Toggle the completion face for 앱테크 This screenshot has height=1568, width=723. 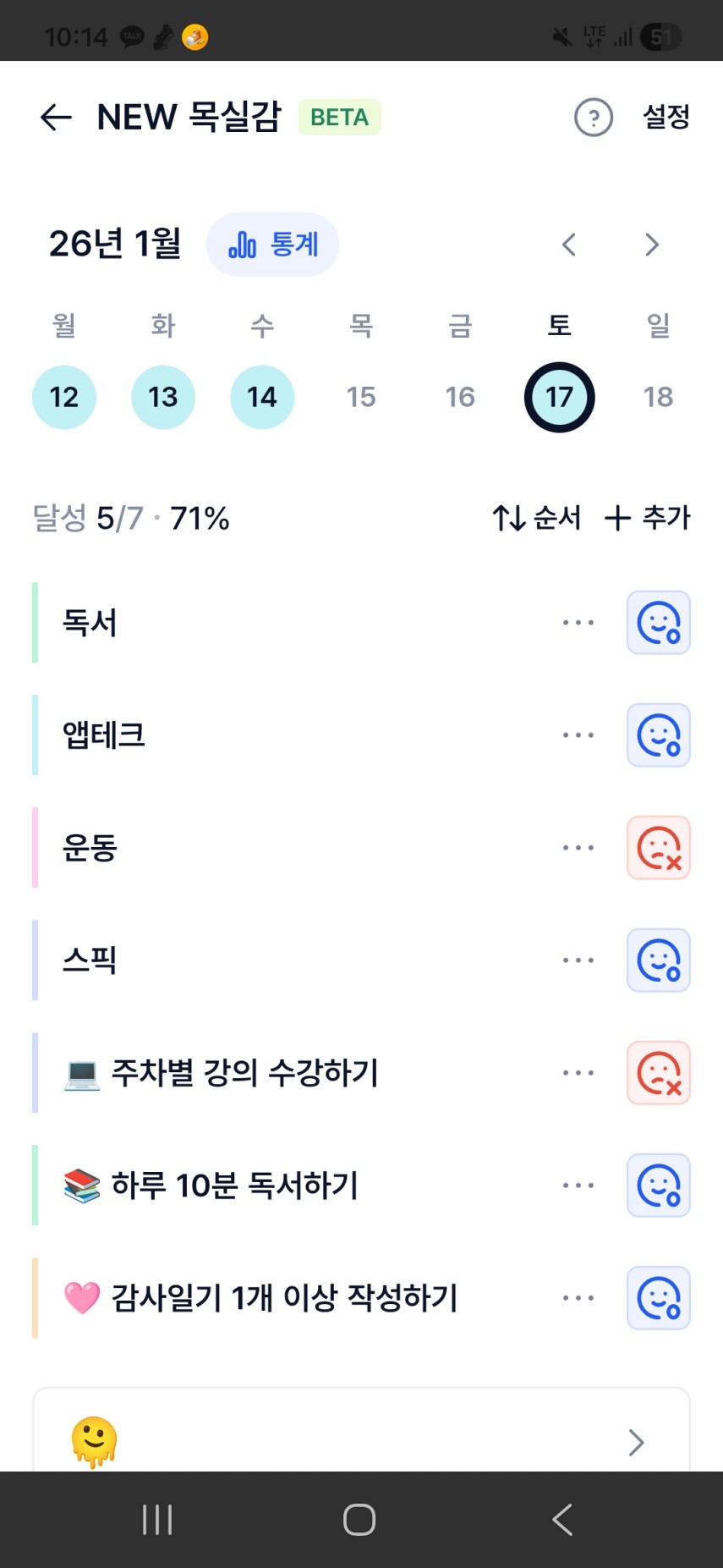tap(659, 735)
